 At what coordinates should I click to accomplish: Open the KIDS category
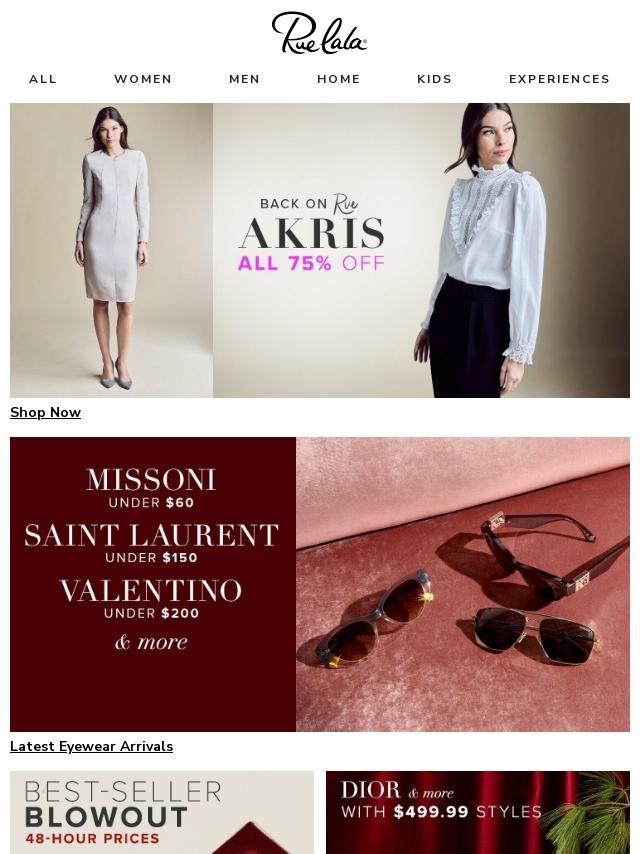pos(434,79)
